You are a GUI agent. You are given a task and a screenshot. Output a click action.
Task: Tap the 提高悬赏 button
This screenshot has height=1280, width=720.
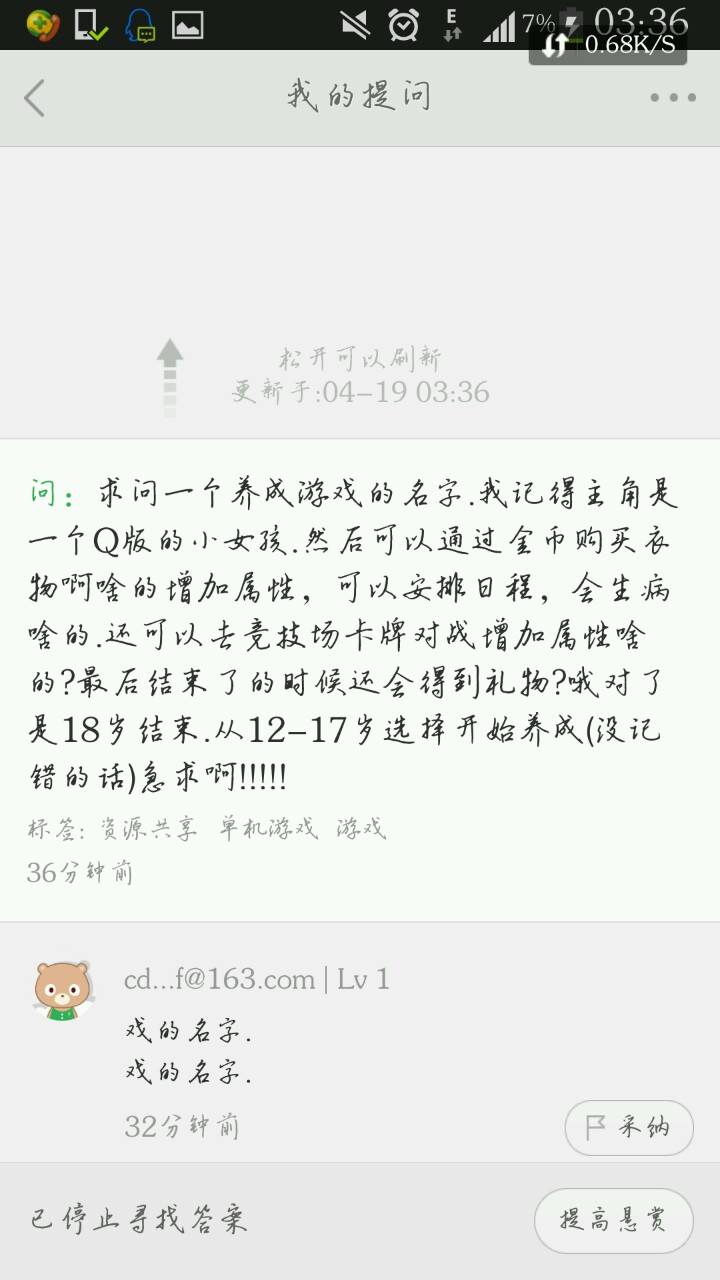pos(613,1220)
